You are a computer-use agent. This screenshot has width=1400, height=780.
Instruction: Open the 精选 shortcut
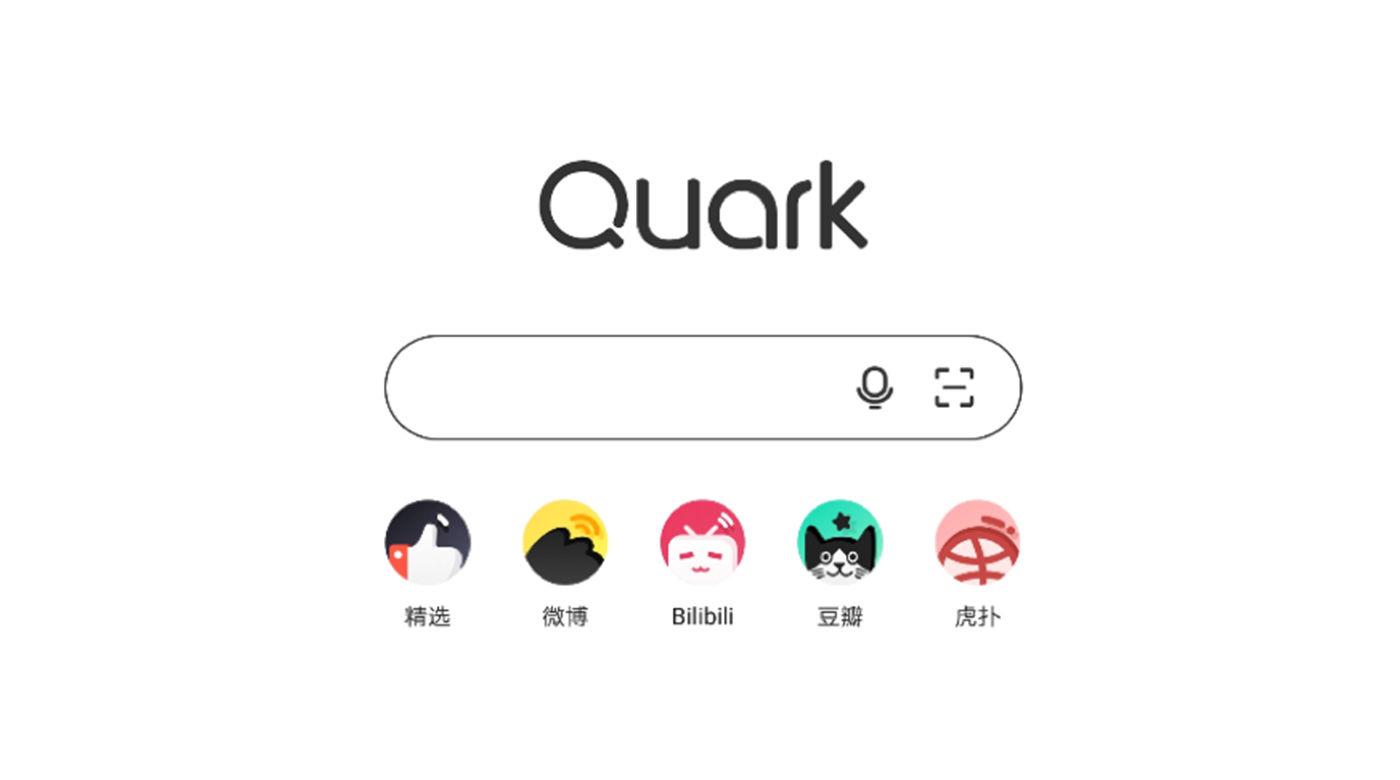tap(428, 543)
